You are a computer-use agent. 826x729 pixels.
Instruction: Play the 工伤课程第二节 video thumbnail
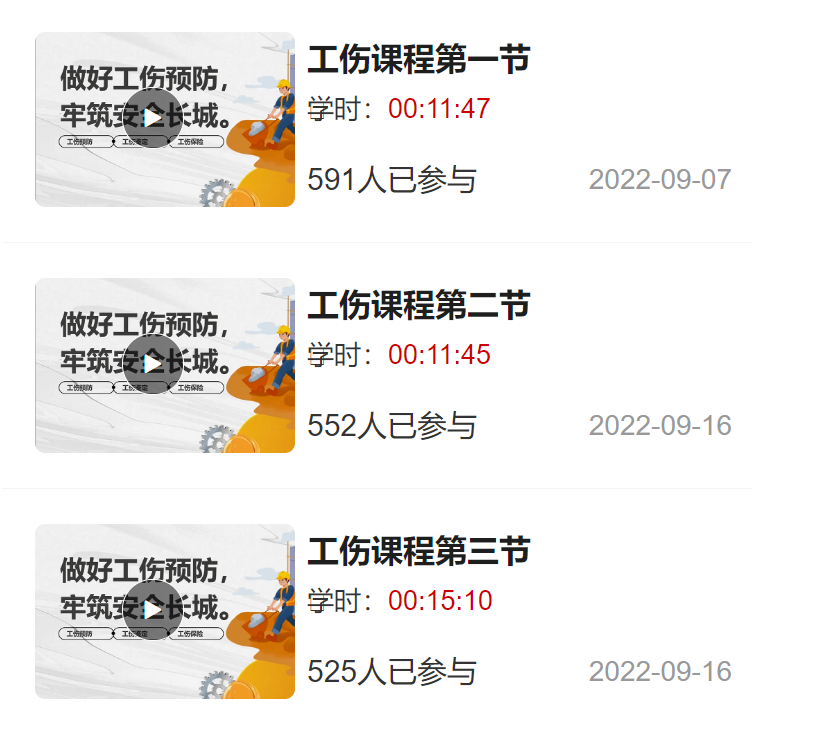click(153, 365)
